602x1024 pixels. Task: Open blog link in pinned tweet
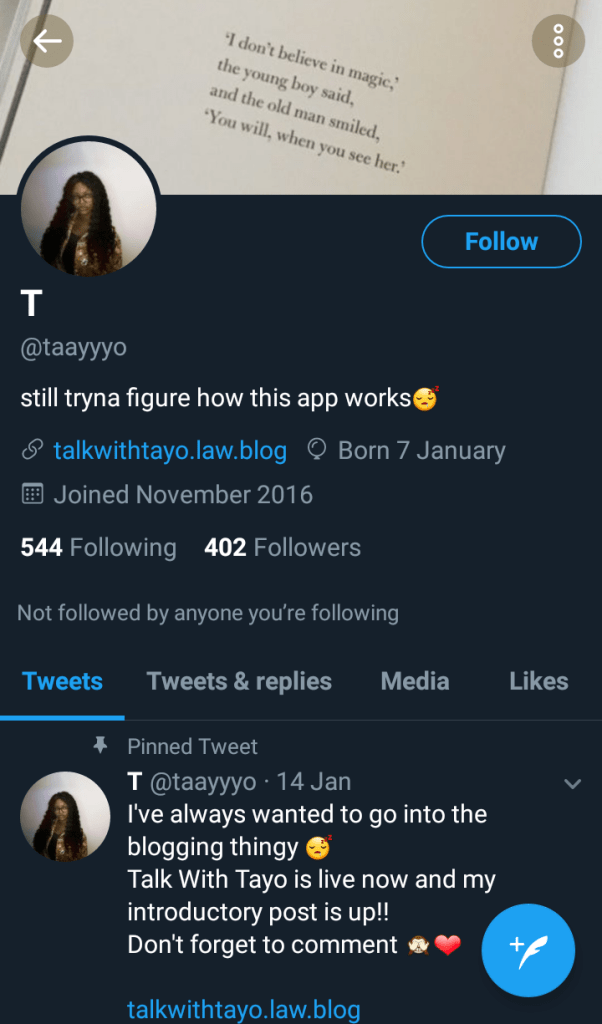tap(243, 1010)
